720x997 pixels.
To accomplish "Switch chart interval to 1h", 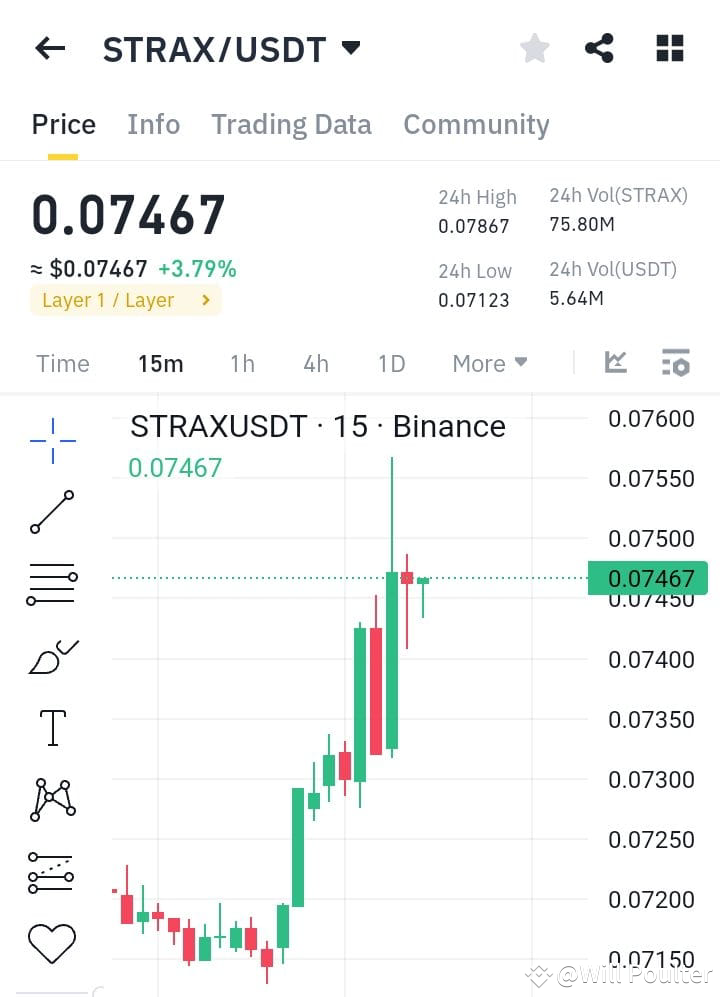I will point(242,364).
